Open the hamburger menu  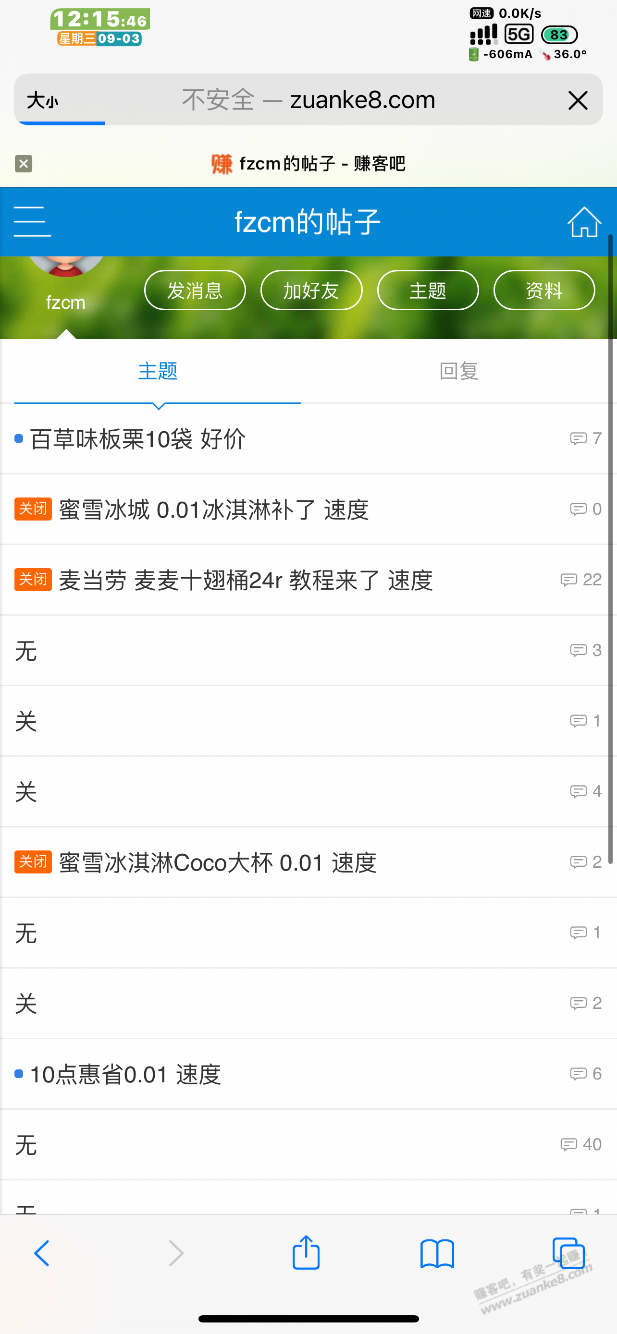pos(32,221)
